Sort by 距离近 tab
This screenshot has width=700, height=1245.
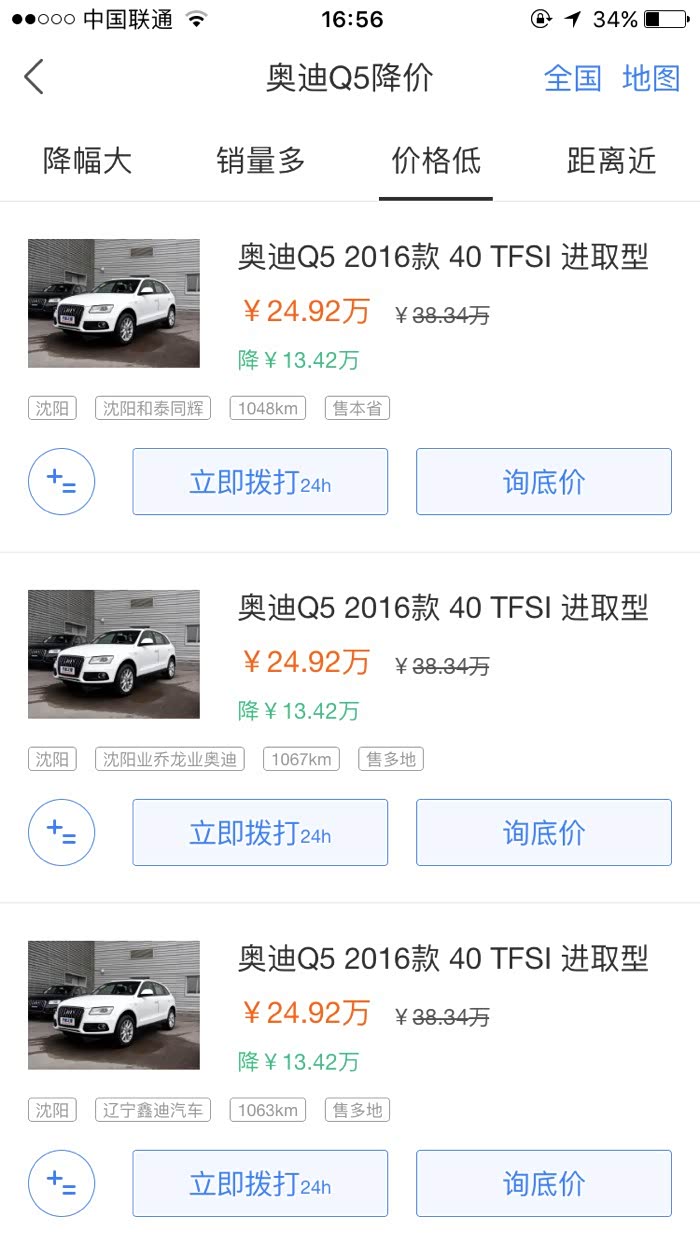pos(611,160)
